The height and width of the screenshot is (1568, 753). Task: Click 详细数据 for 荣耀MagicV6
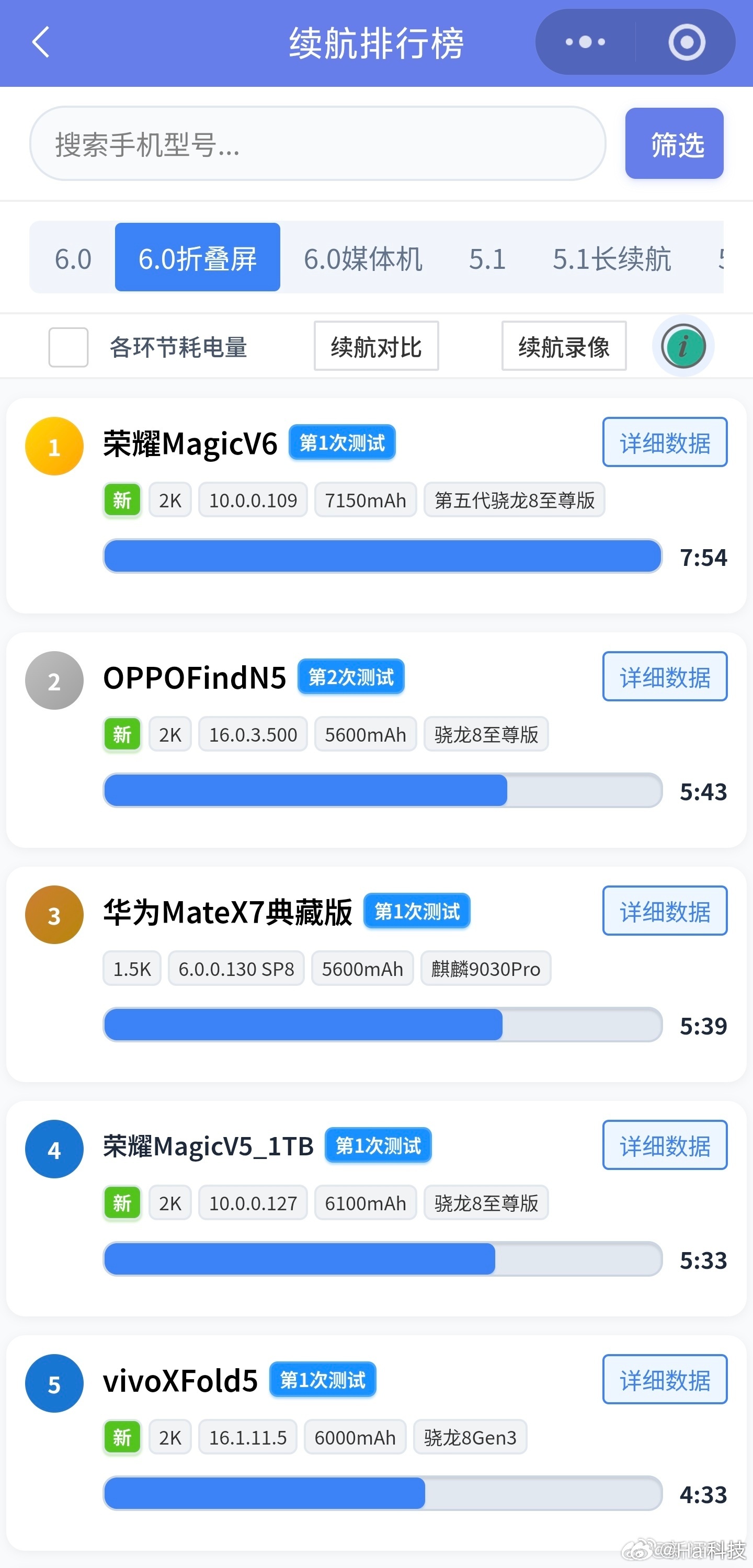[x=665, y=442]
